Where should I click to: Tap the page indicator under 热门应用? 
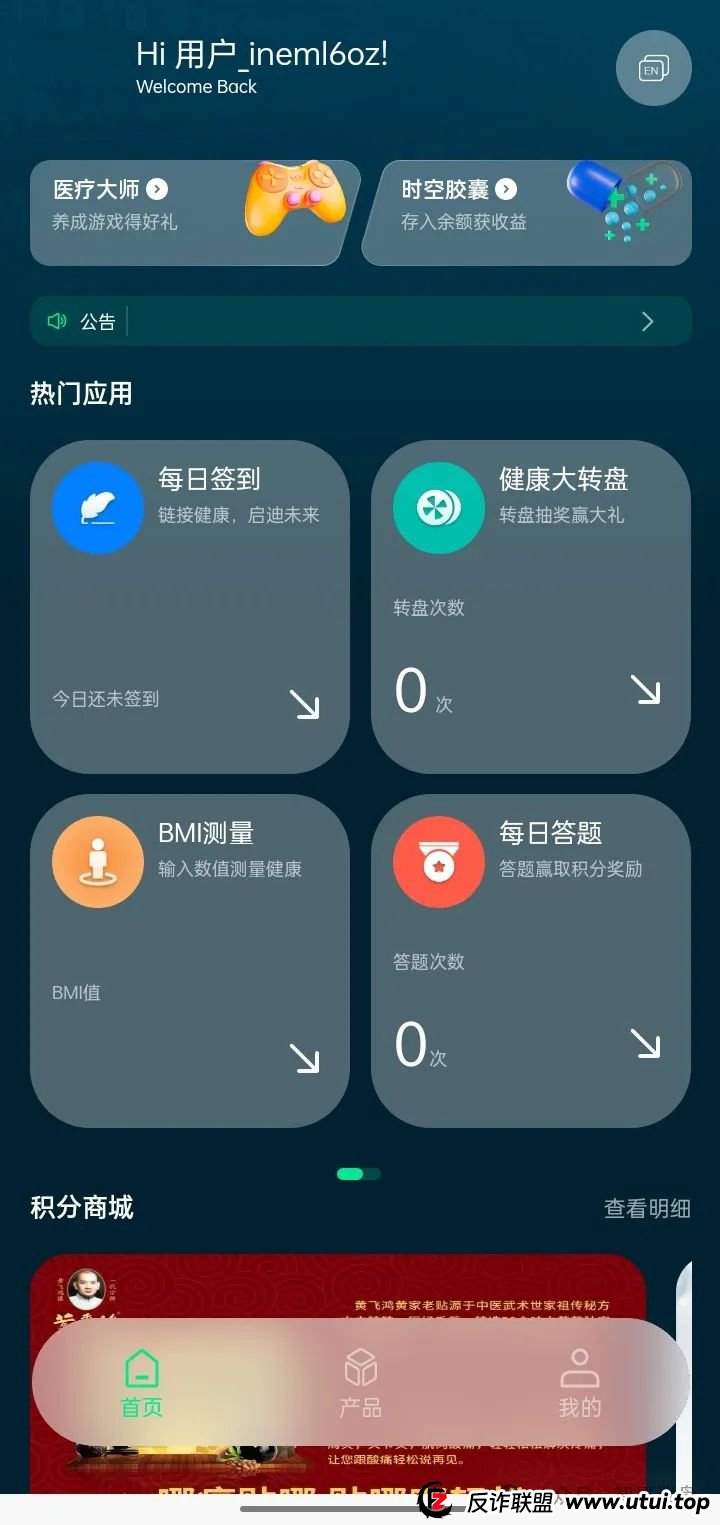[359, 1174]
